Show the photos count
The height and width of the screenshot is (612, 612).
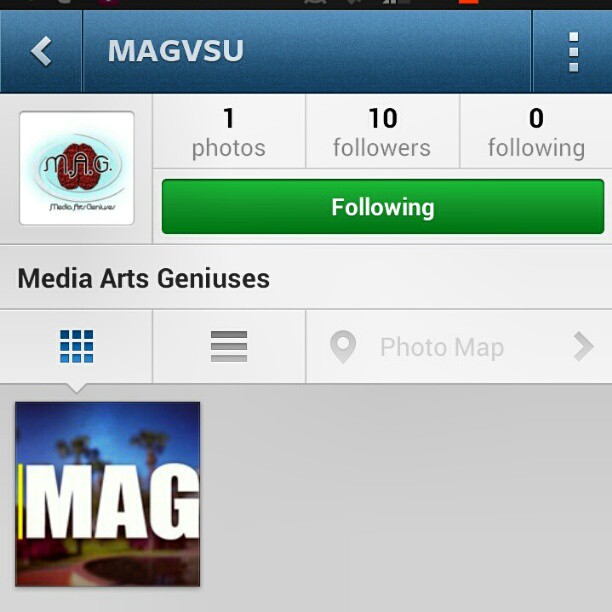pos(228,133)
